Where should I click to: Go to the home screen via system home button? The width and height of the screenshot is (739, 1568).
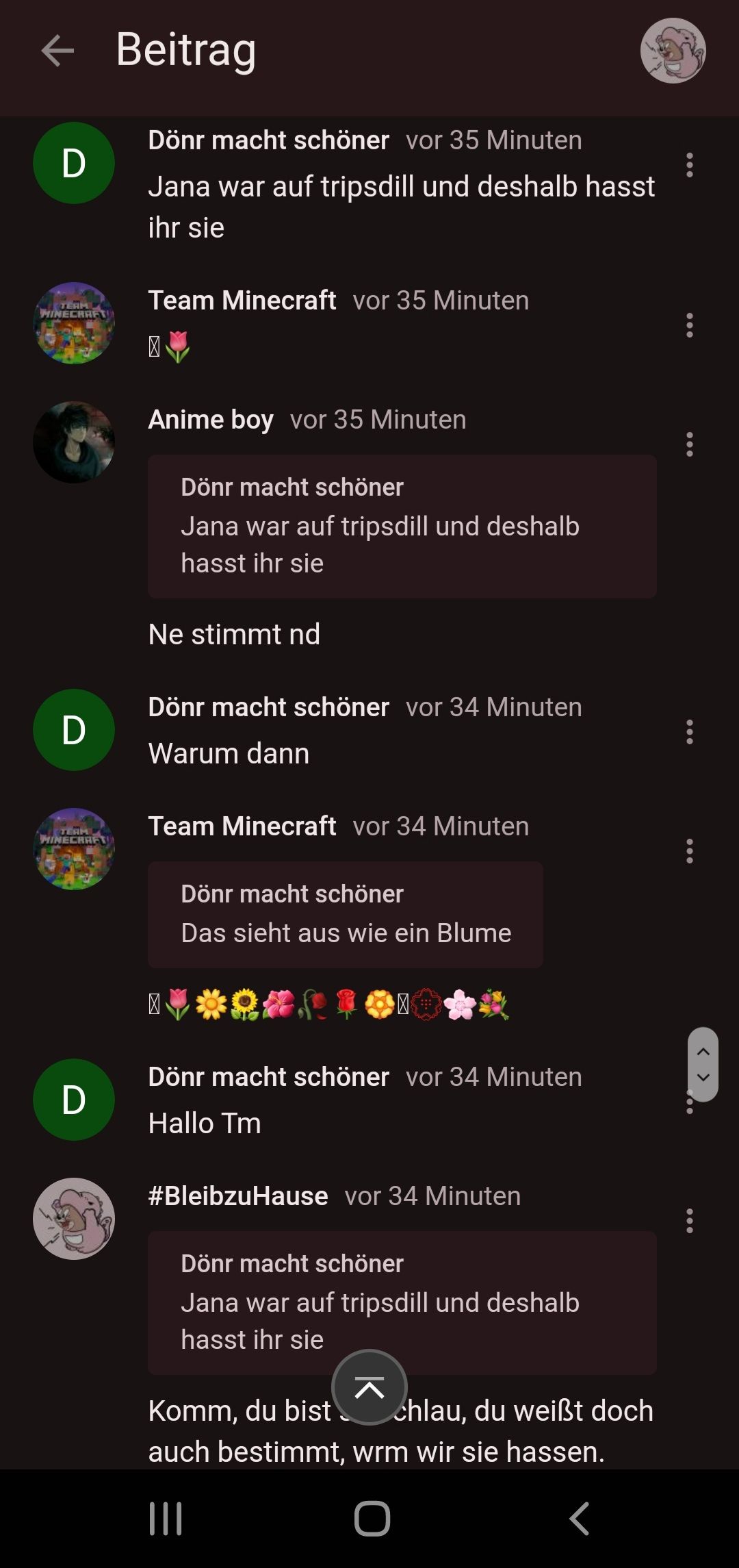(372, 1518)
